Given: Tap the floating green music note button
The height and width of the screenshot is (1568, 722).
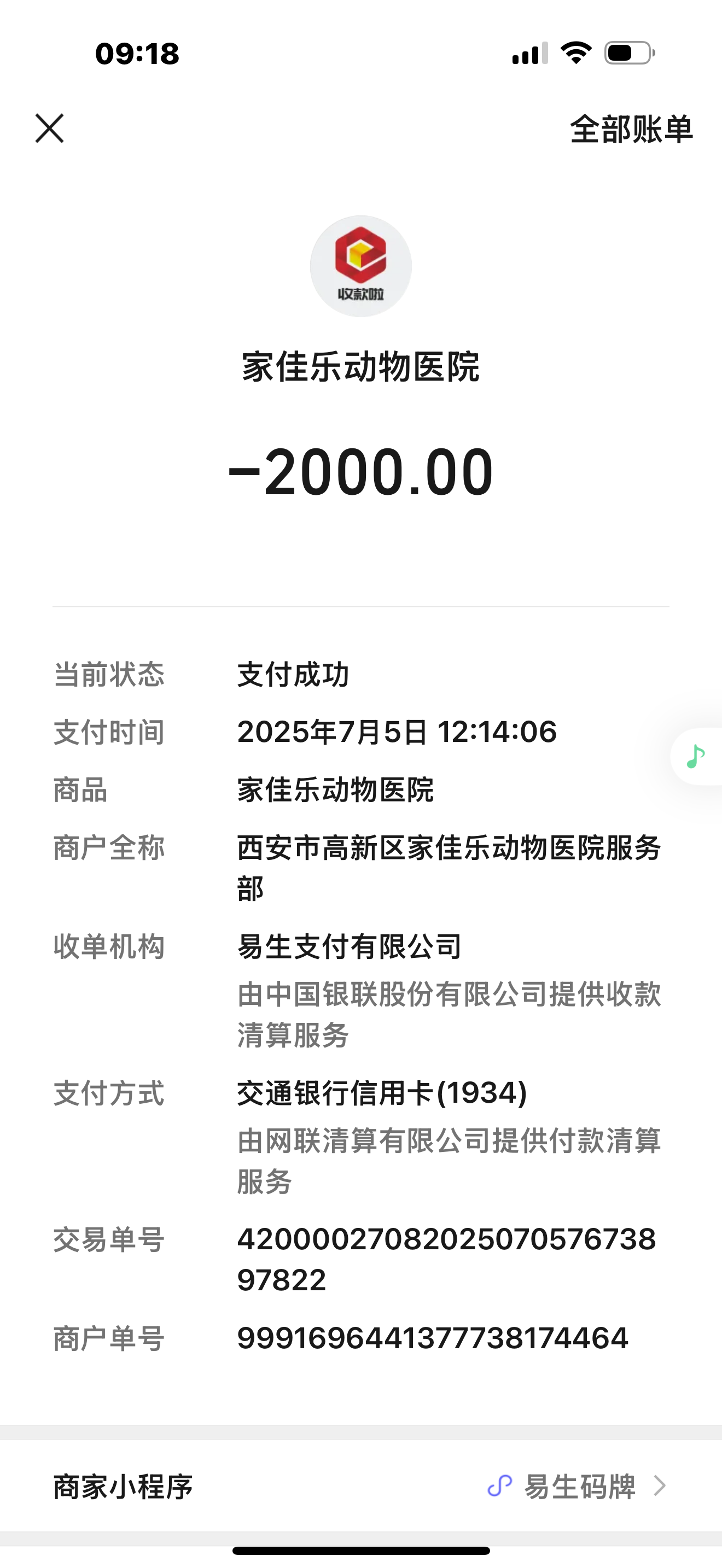Looking at the screenshot, I should [x=696, y=757].
